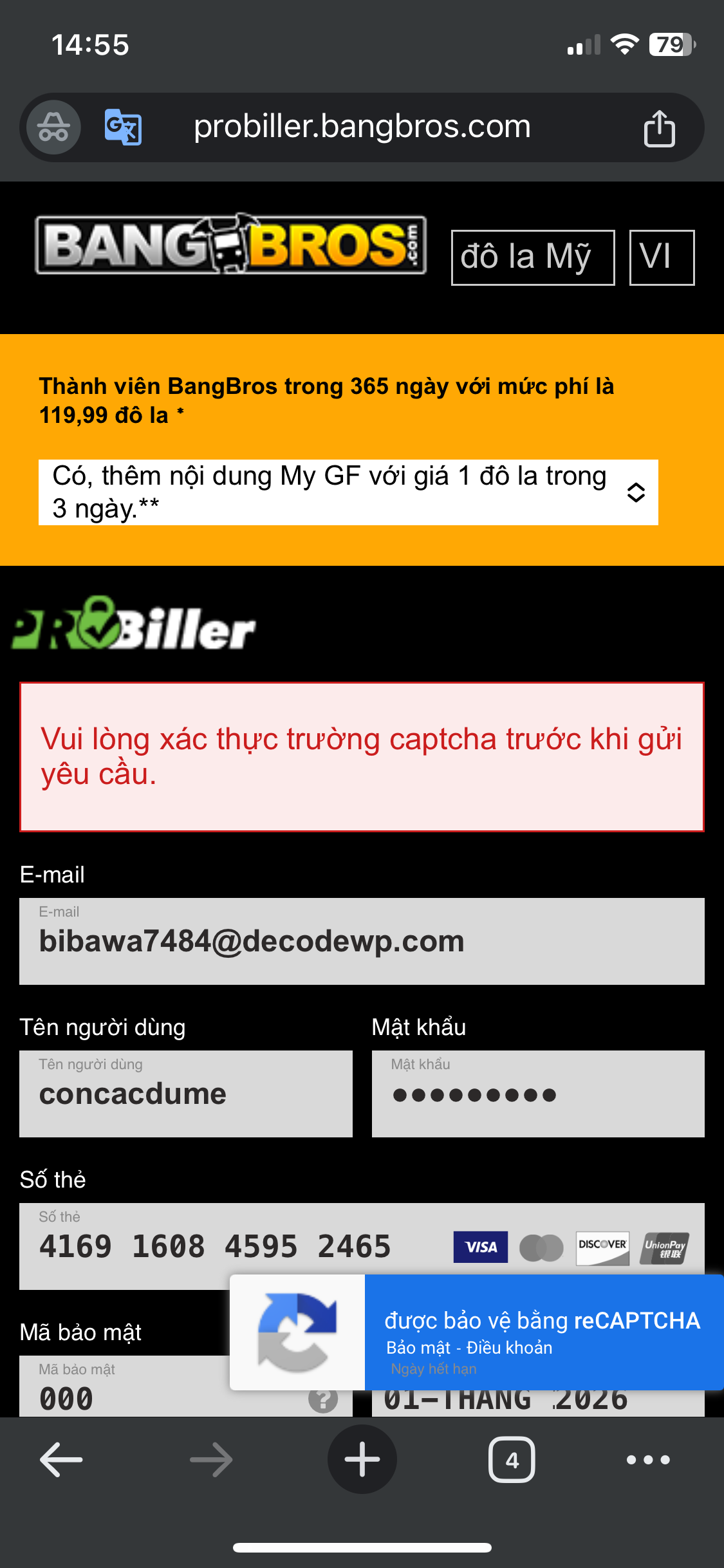Show help for the security code
Image resolution: width=724 pixels, height=1568 pixels.
[322, 1399]
